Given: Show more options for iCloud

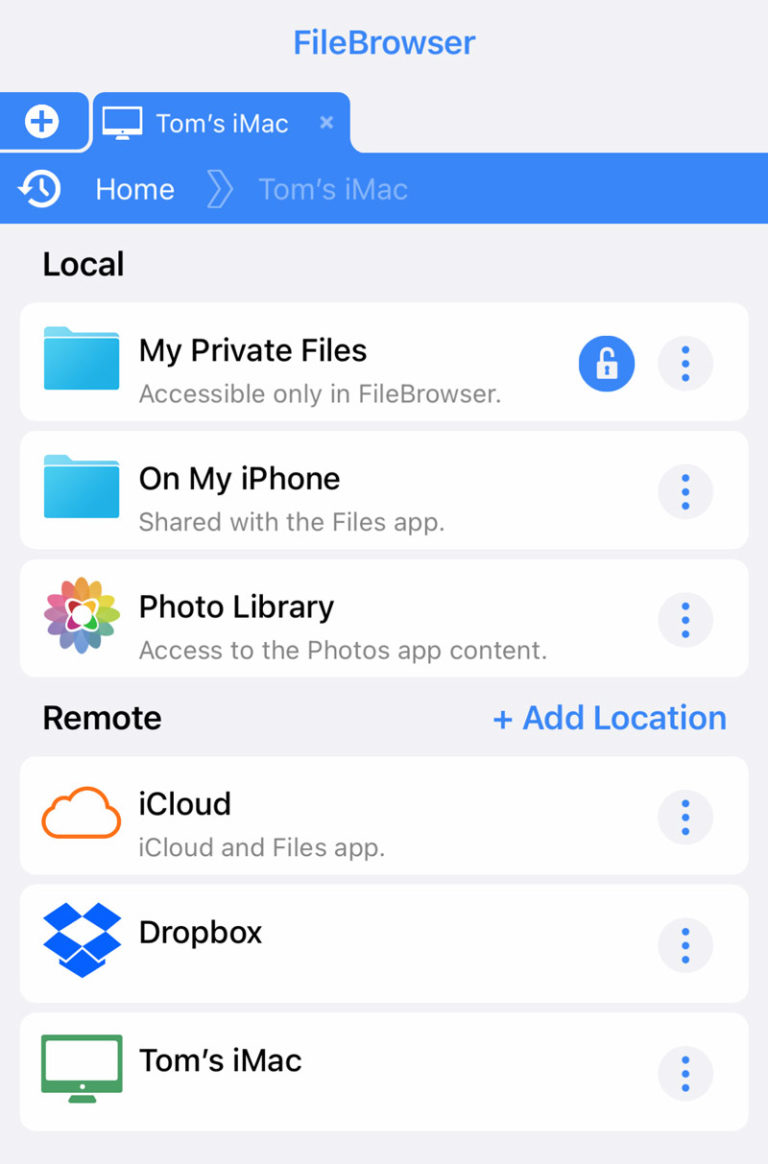Looking at the screenshot, I should (x=685, y=817).
